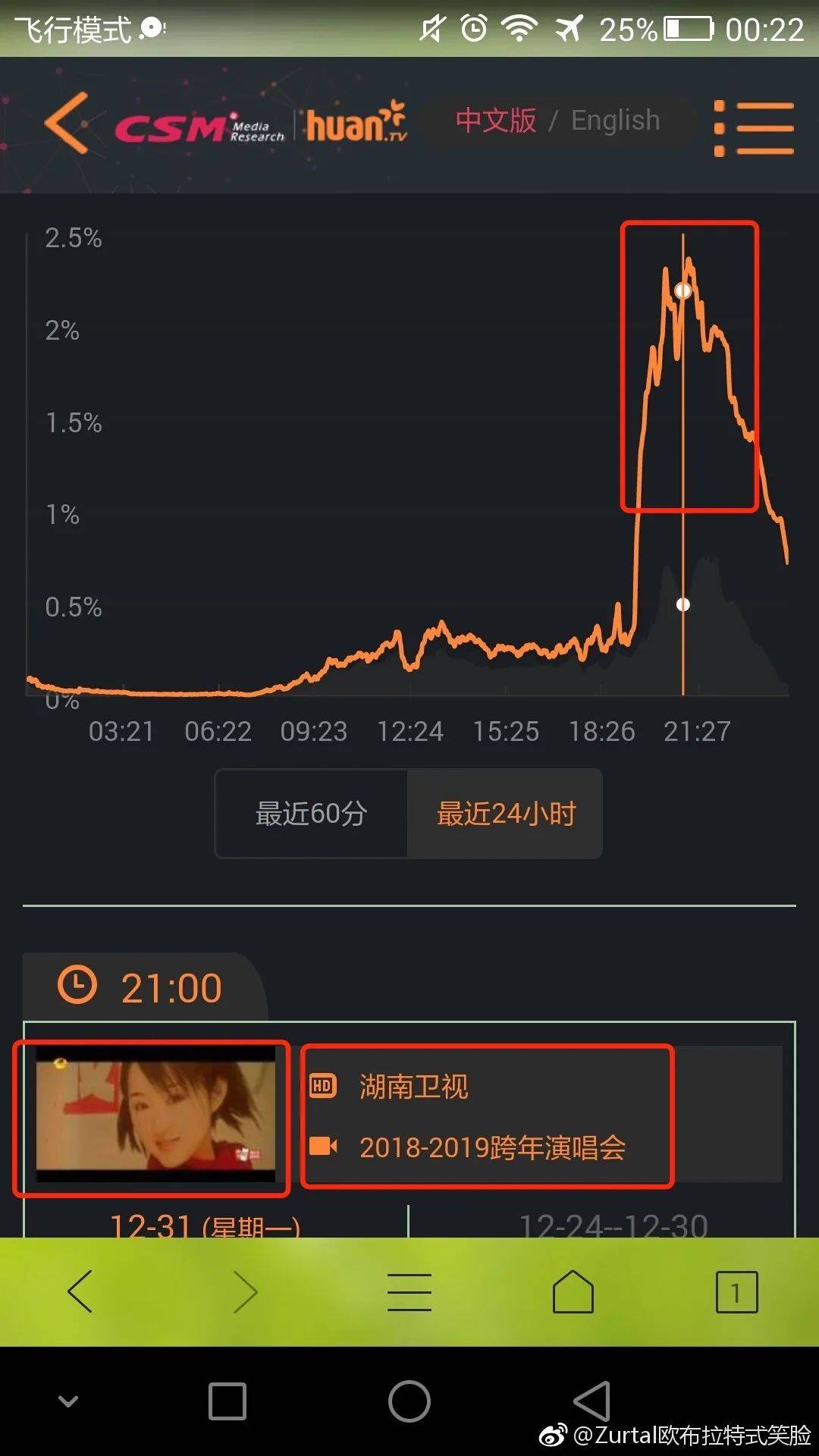Select the 最近60分 time range

coord(312,814)
